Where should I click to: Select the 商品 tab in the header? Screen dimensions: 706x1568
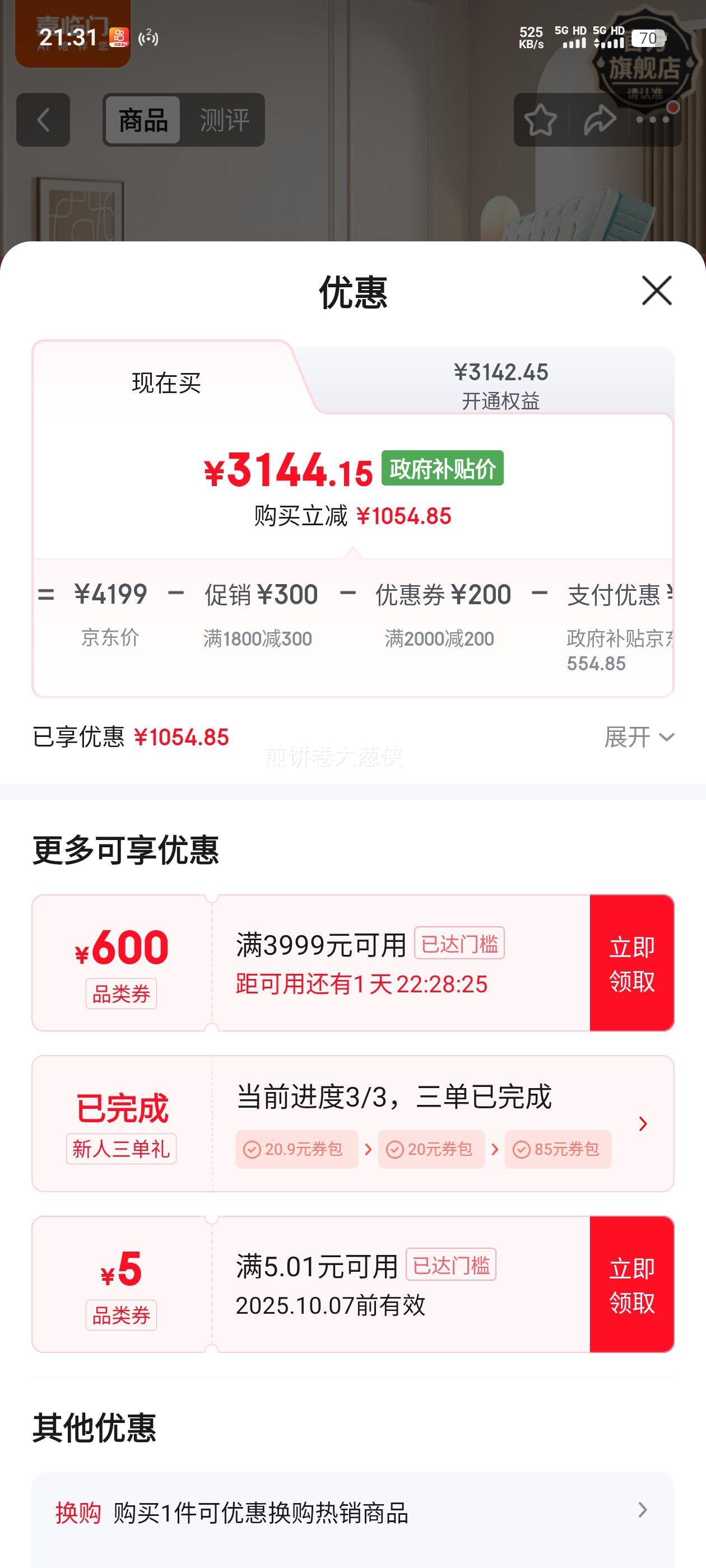[x=143, y=120]
